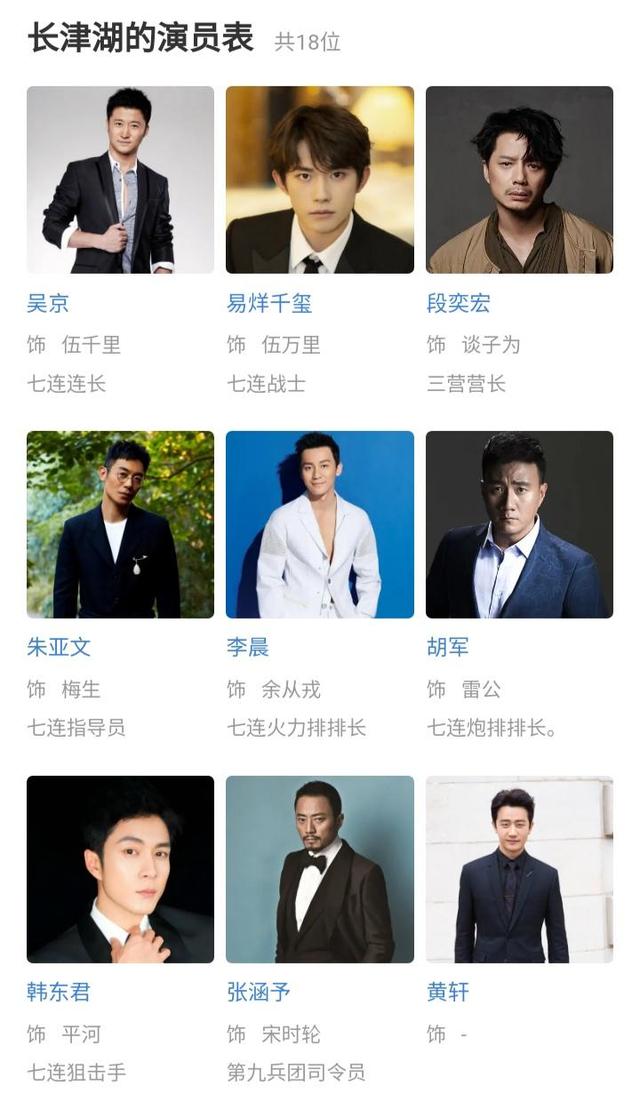Tap the photo tile above 黄轩
The image size is (640, 1102).
[x=519, y=869]
